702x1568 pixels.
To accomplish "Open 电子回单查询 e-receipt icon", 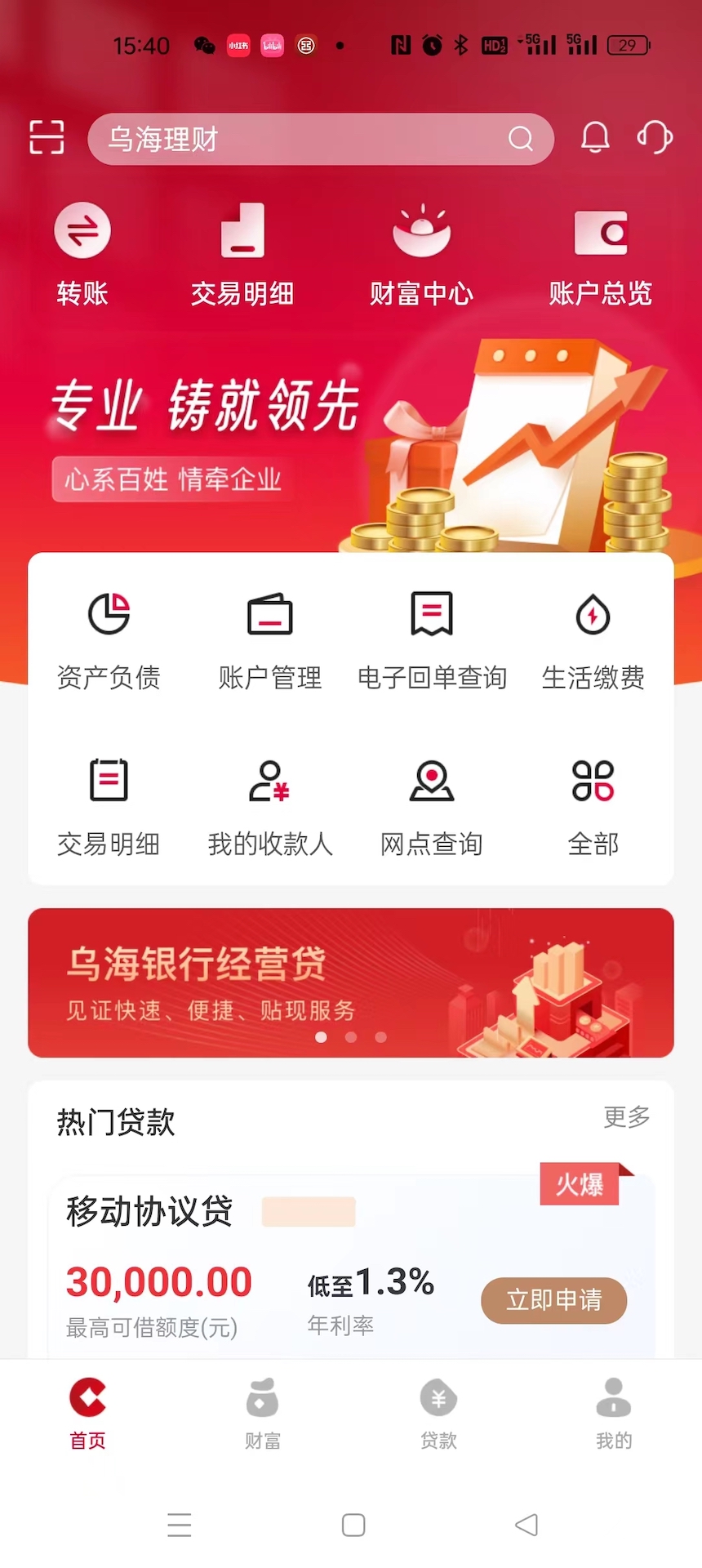I will click(432, 639).
